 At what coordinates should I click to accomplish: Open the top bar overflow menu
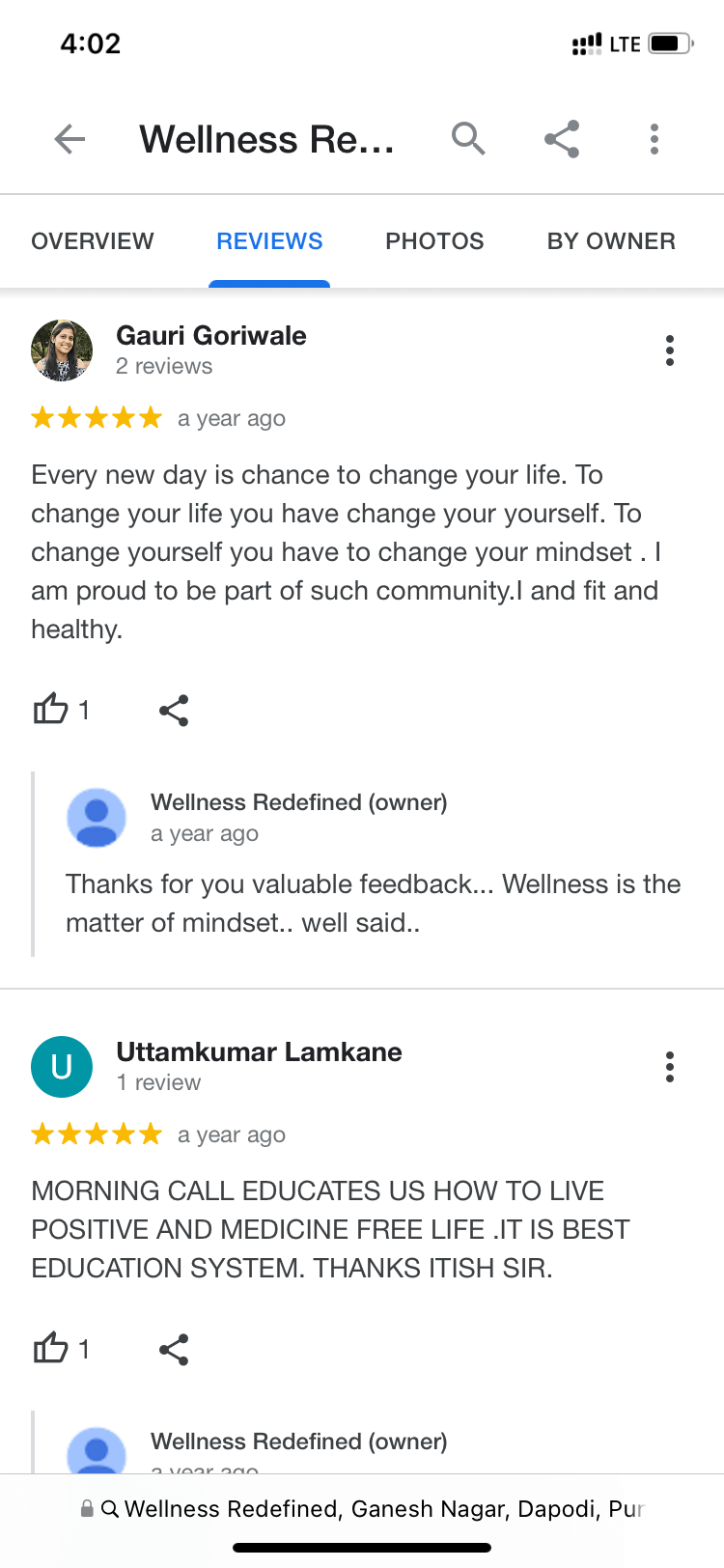[654, 139]
